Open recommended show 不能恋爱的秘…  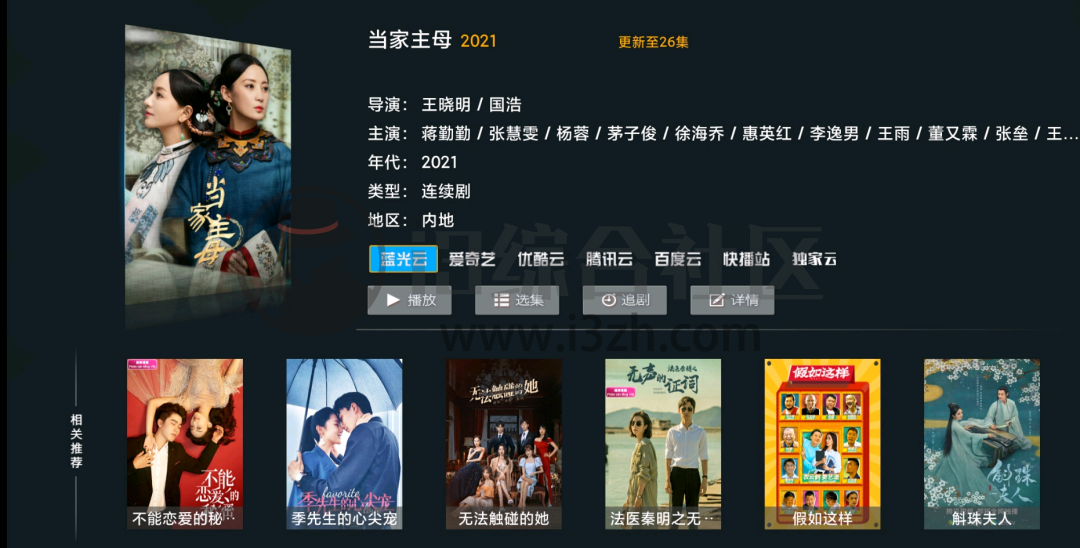coord(184,443)
